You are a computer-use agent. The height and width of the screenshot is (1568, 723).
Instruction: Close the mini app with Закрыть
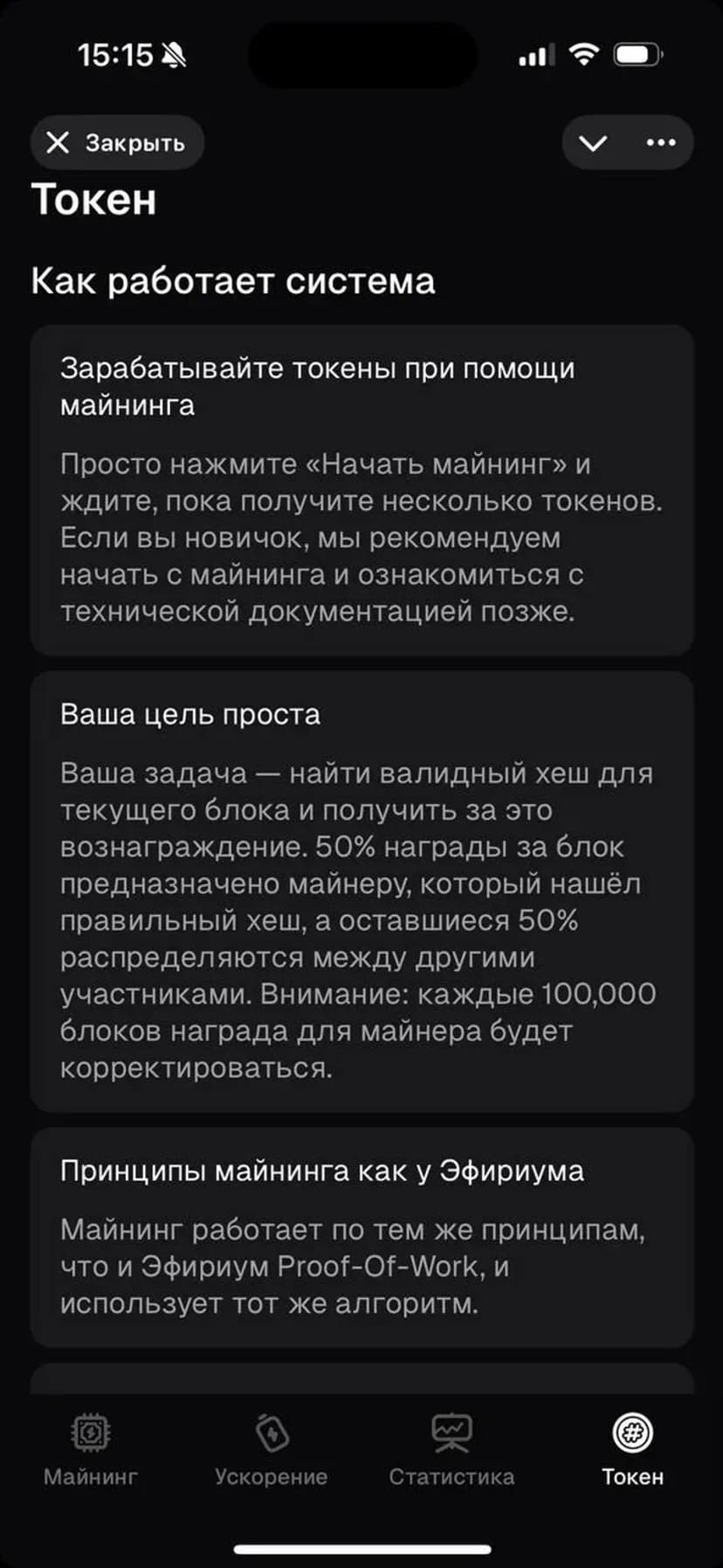117,142
